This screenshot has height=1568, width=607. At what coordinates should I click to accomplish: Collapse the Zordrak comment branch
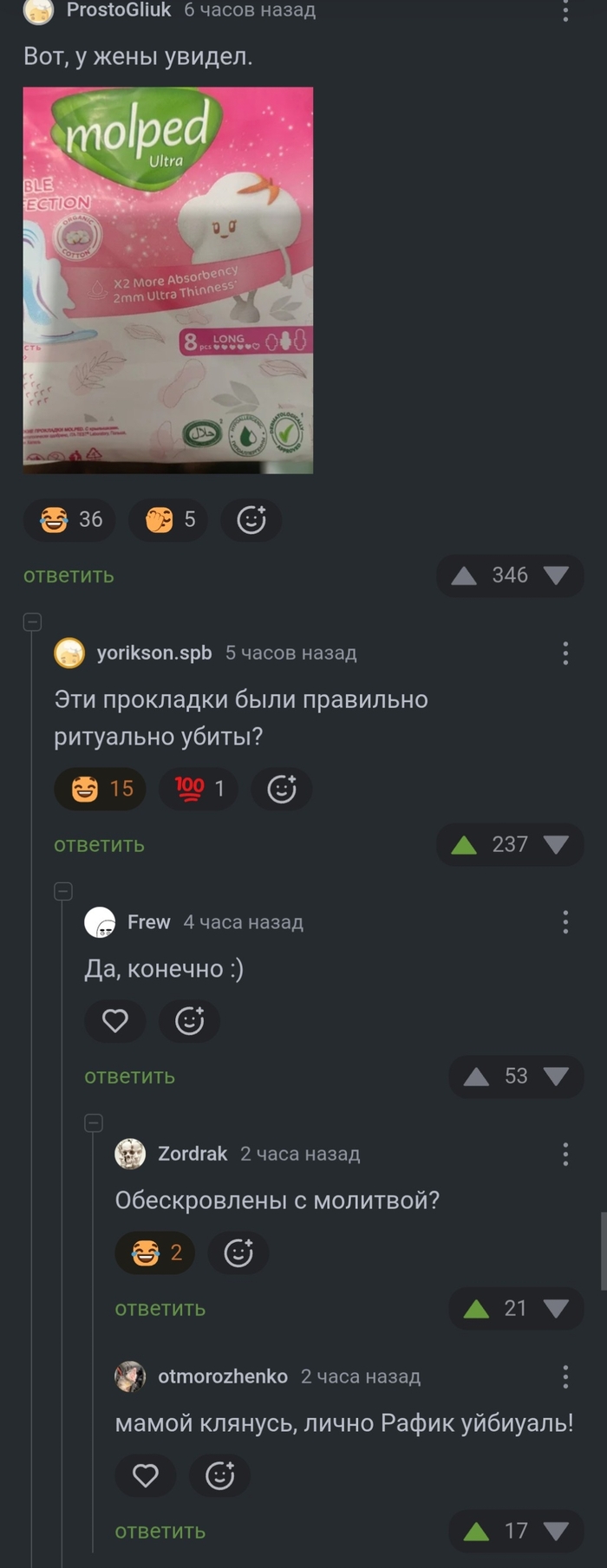point(94,1123)
